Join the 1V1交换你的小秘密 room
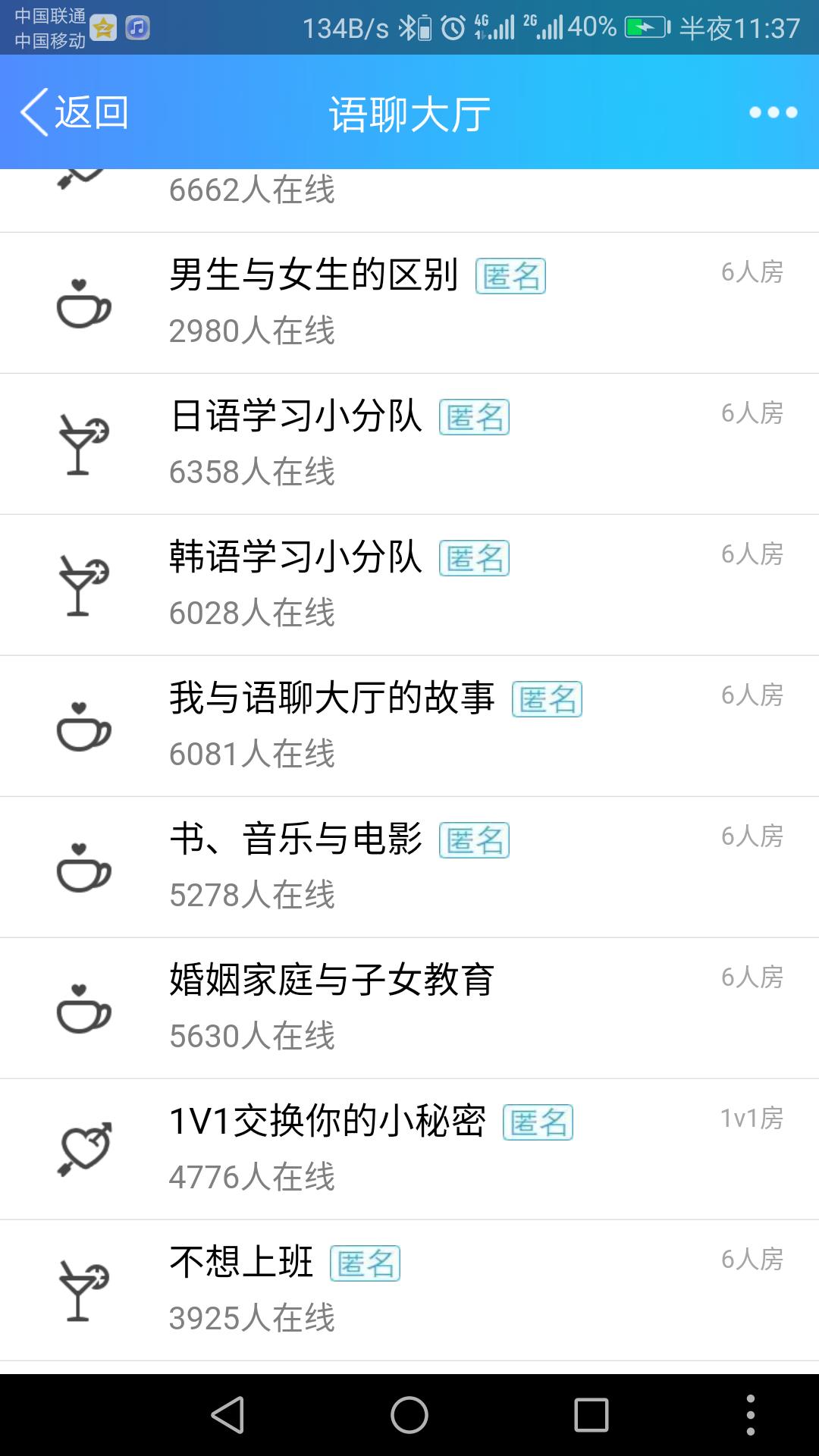The width and height of the screenshot is (819, 1456). (x=409, y=1149)
